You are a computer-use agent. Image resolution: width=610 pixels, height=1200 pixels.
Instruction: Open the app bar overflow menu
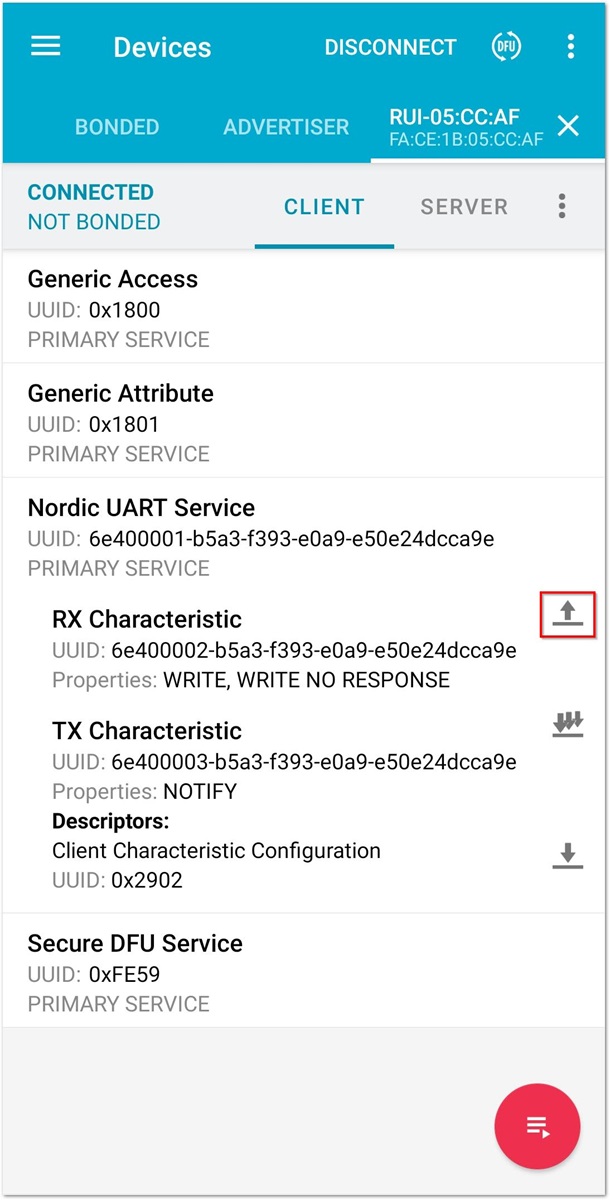pyautogui.click(x=570, y=47)
